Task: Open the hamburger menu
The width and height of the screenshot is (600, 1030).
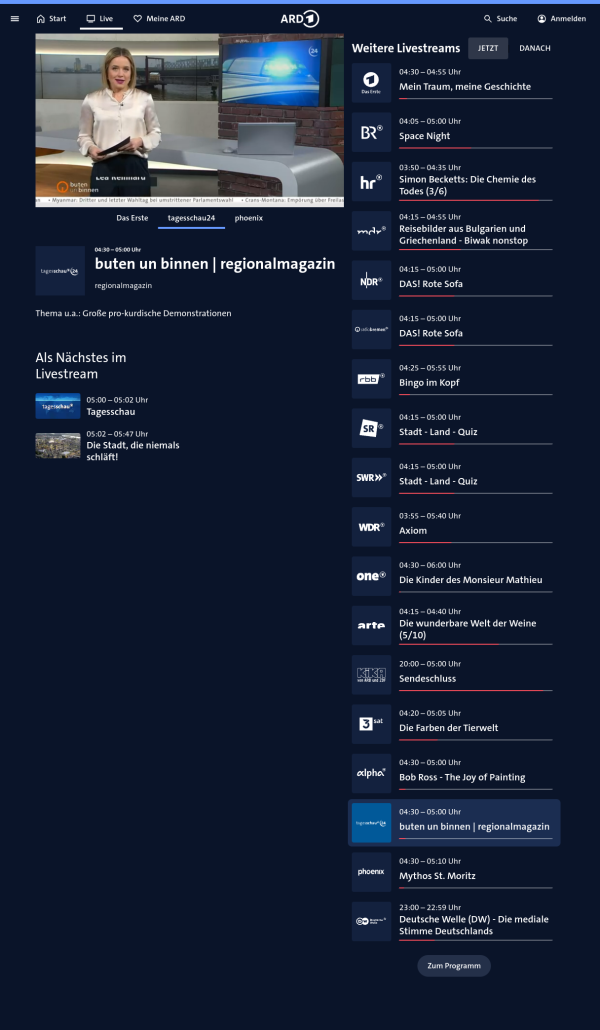Action: 14,18
